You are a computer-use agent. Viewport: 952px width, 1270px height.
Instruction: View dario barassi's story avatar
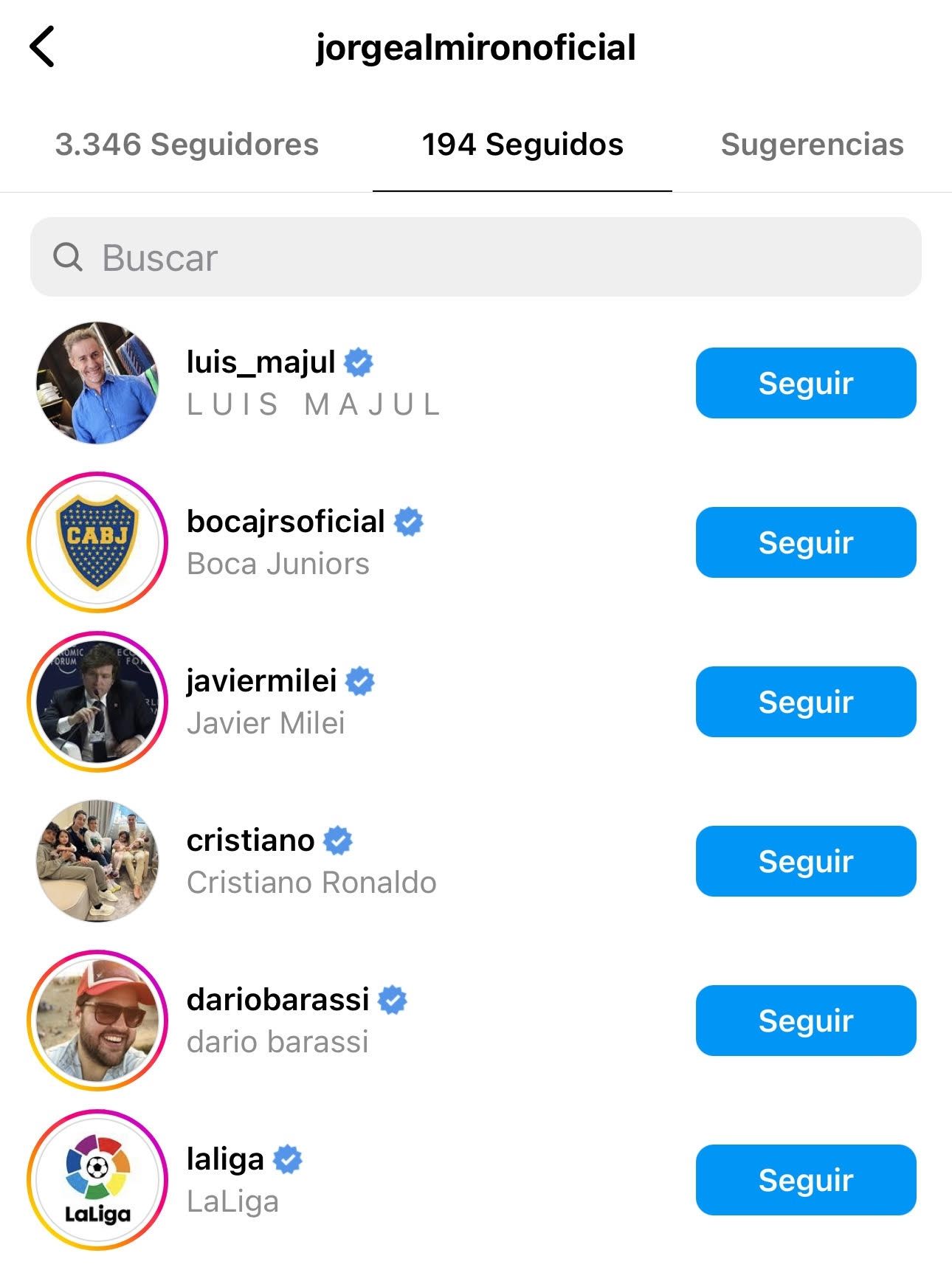click(97, 1021)
